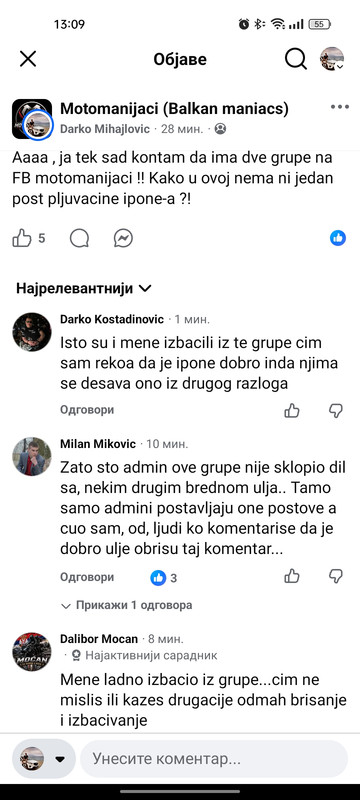
Task: Comment on the main post
Action: (80, 238)
